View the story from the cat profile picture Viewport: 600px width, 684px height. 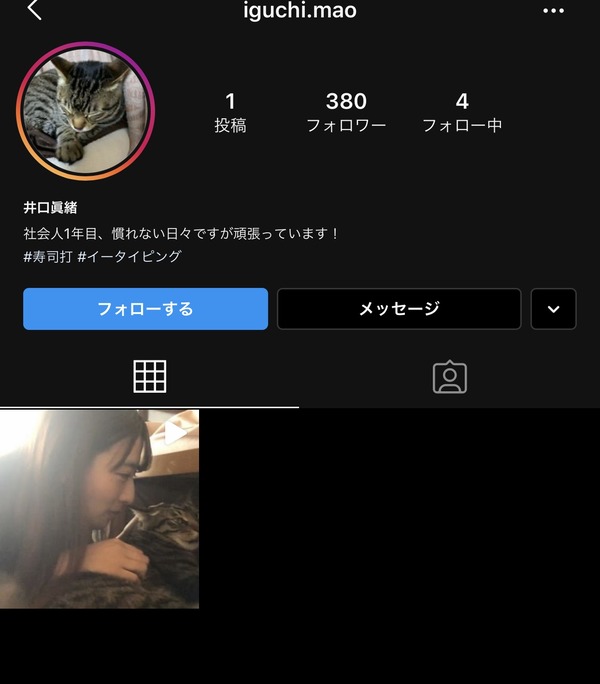(x=86, y=111)
